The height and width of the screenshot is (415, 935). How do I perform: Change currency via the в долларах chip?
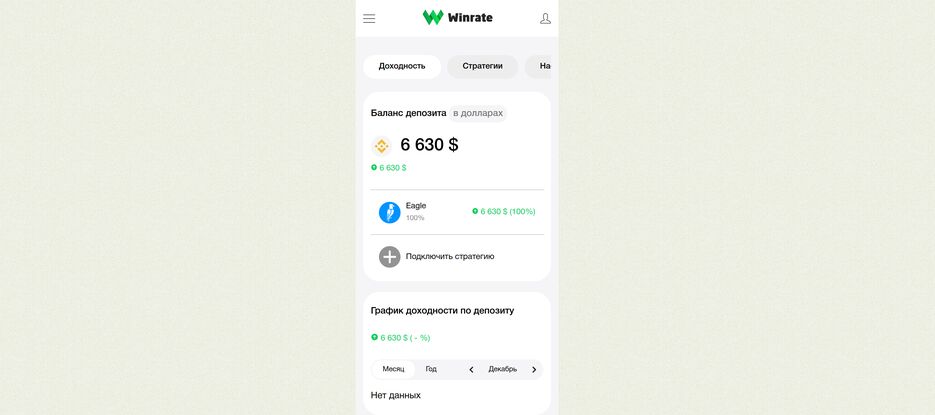tap(478, 113)
